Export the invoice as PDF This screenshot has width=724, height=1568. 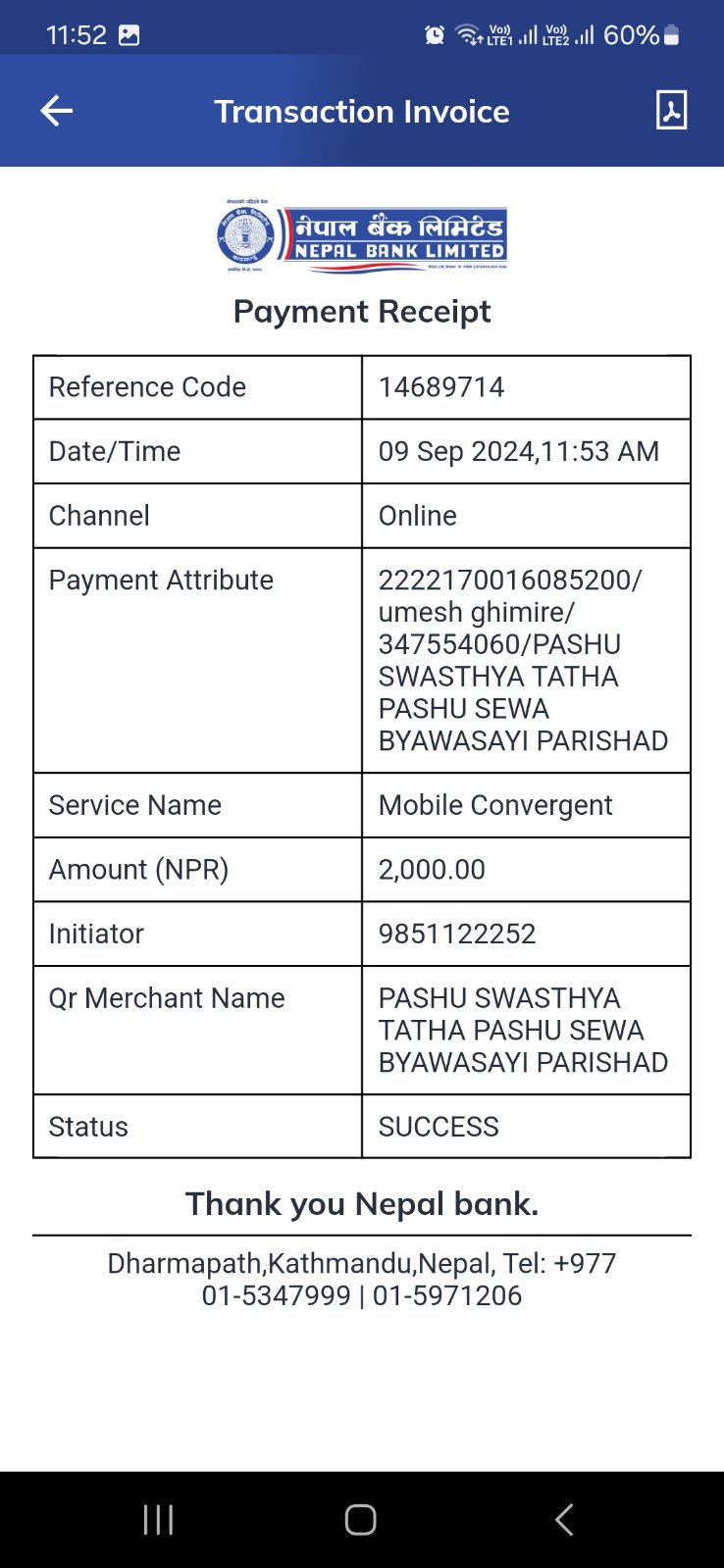pyautogui.click(x=671, y=110)
